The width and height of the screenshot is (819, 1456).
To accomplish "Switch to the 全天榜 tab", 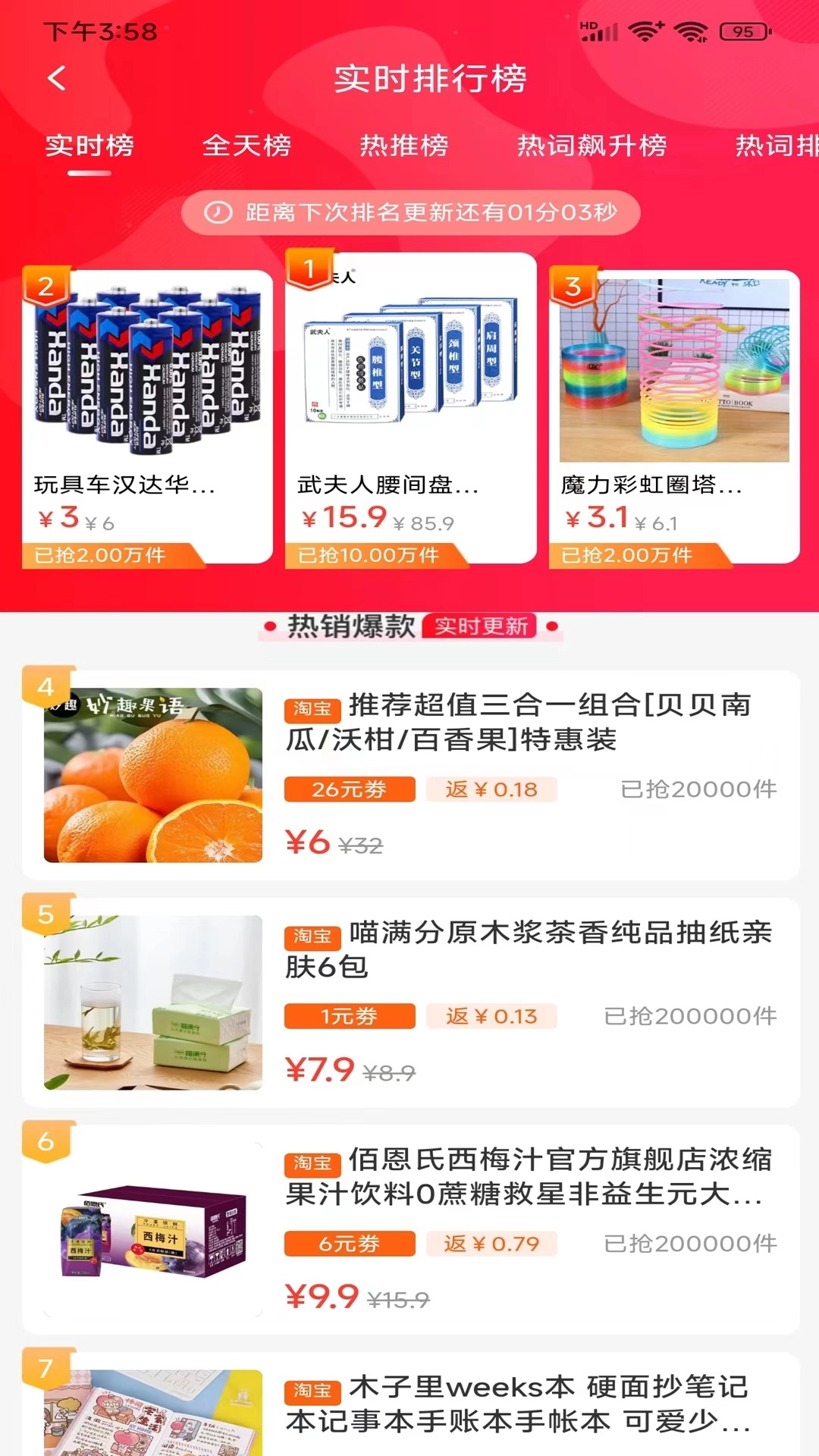I will click(248, 147).
